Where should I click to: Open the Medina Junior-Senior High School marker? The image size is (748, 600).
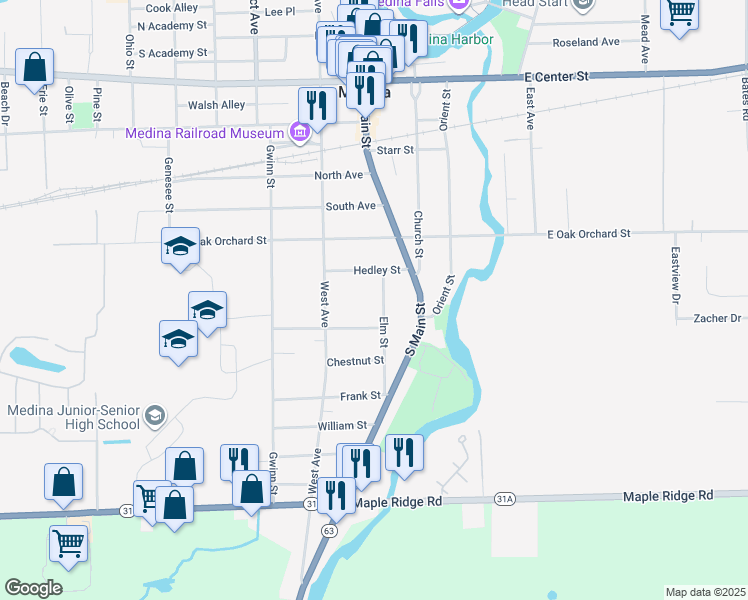pos(154,414)
